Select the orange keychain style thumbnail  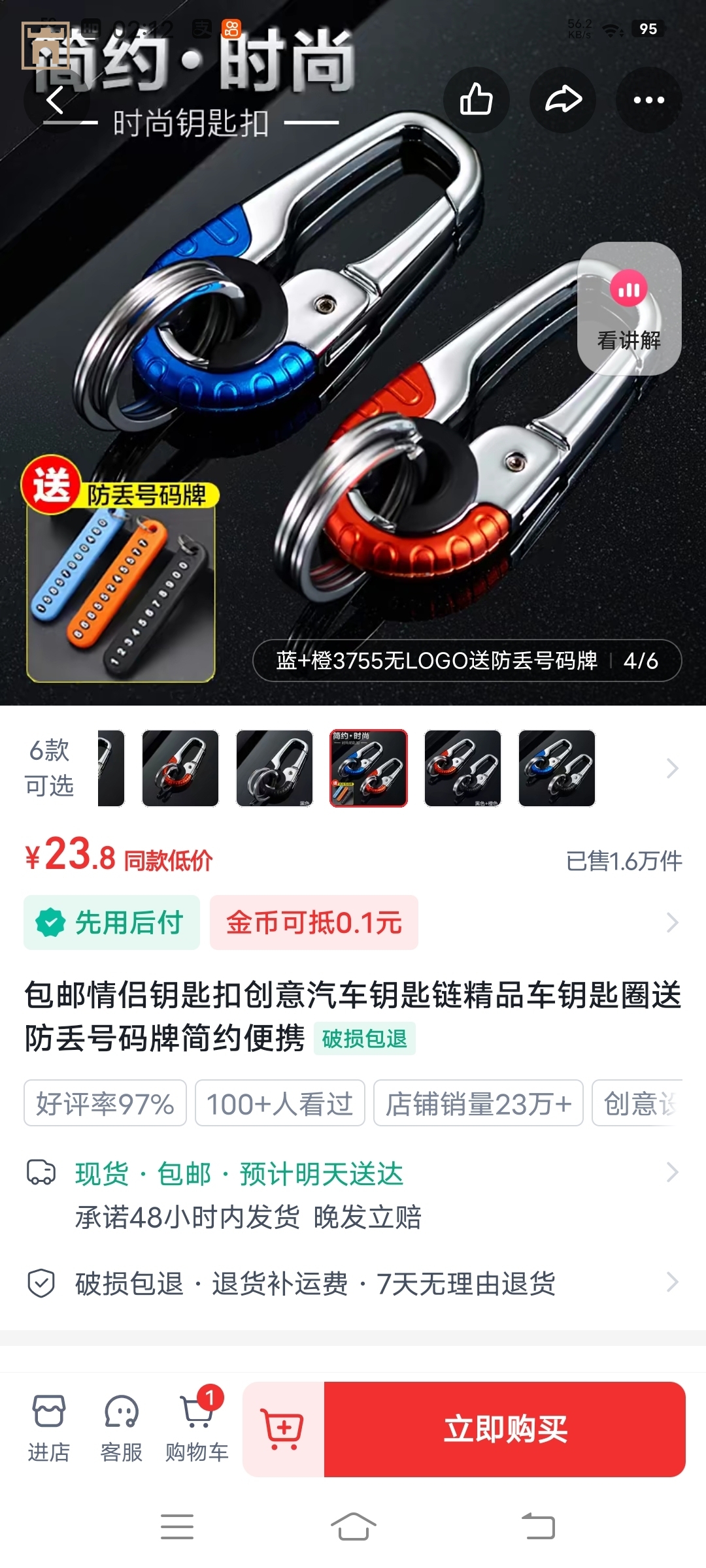tap(180, 768)
